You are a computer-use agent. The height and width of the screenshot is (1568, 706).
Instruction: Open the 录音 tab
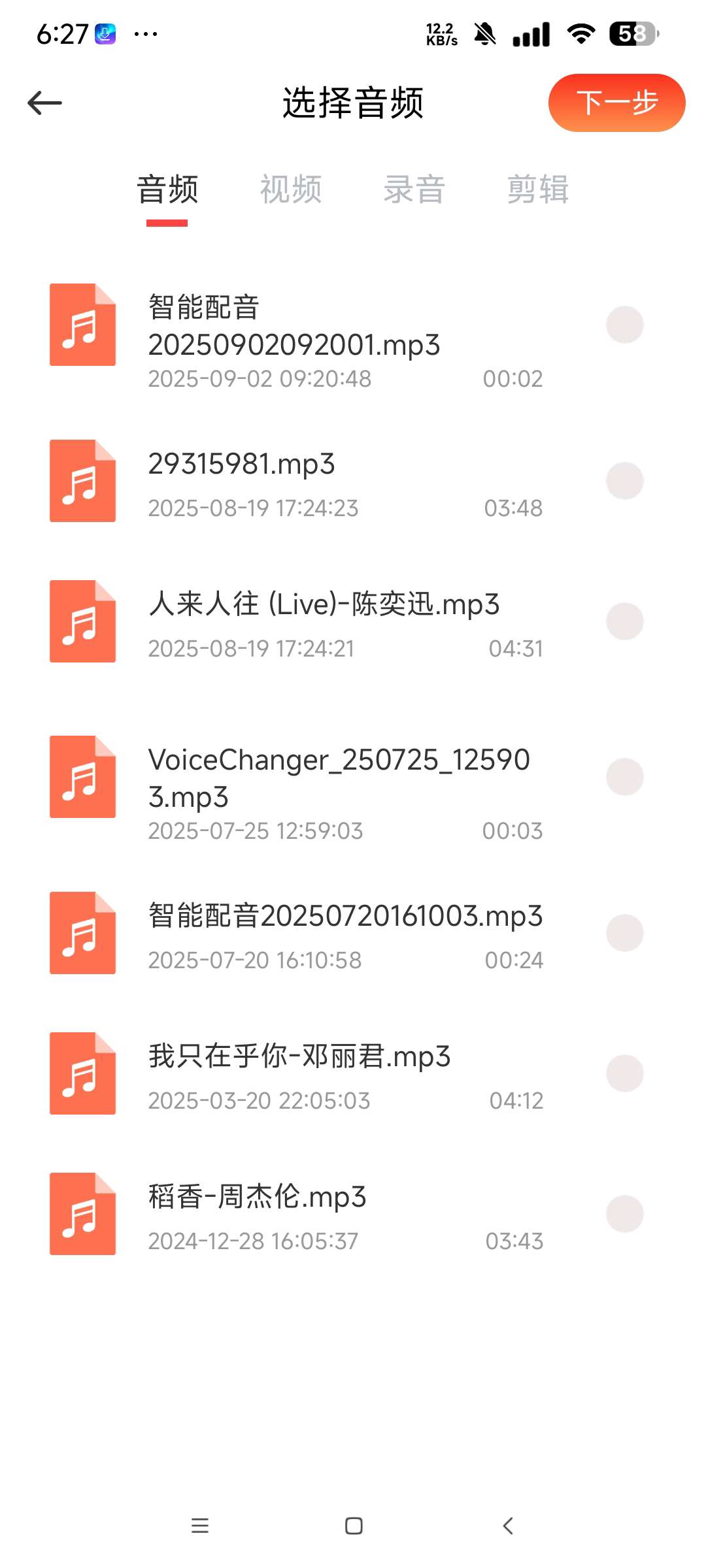tap(414, 189)
